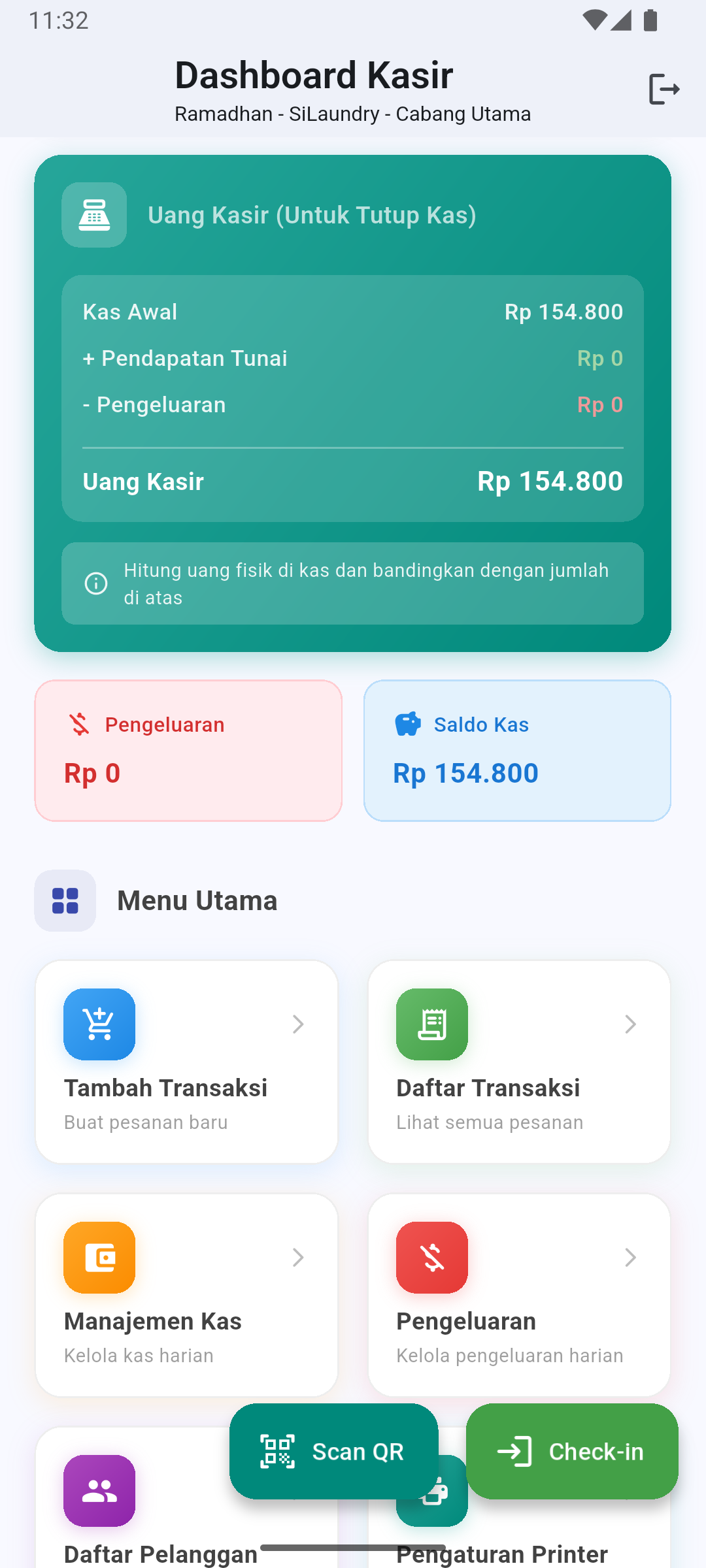Tap the info icon next to counting instructions

95,583
